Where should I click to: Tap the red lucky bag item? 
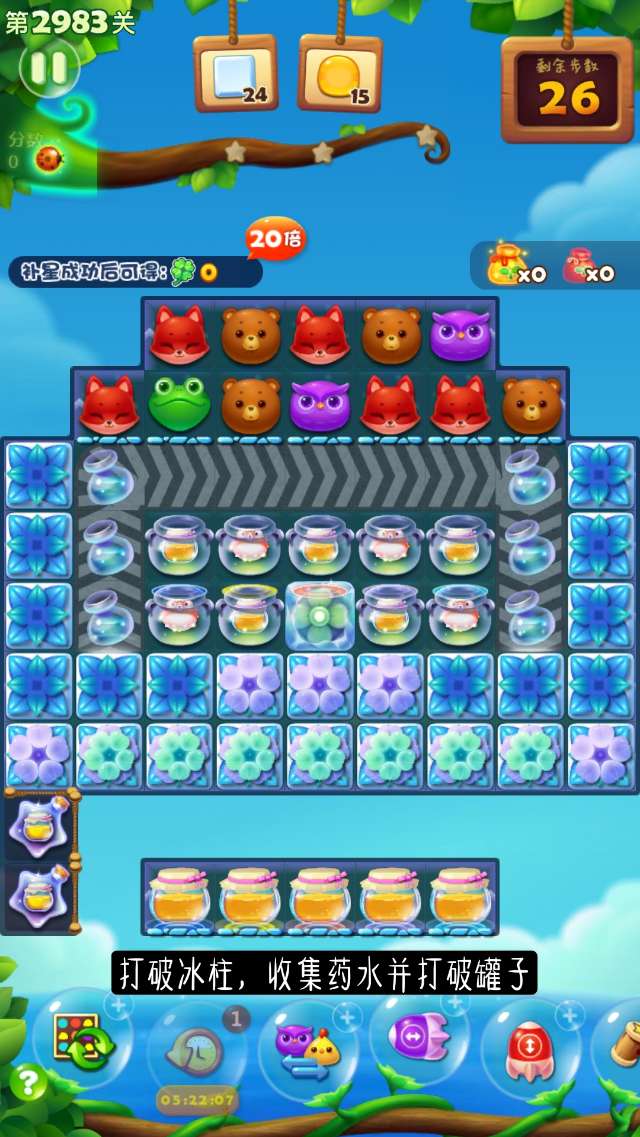[578, 265]
